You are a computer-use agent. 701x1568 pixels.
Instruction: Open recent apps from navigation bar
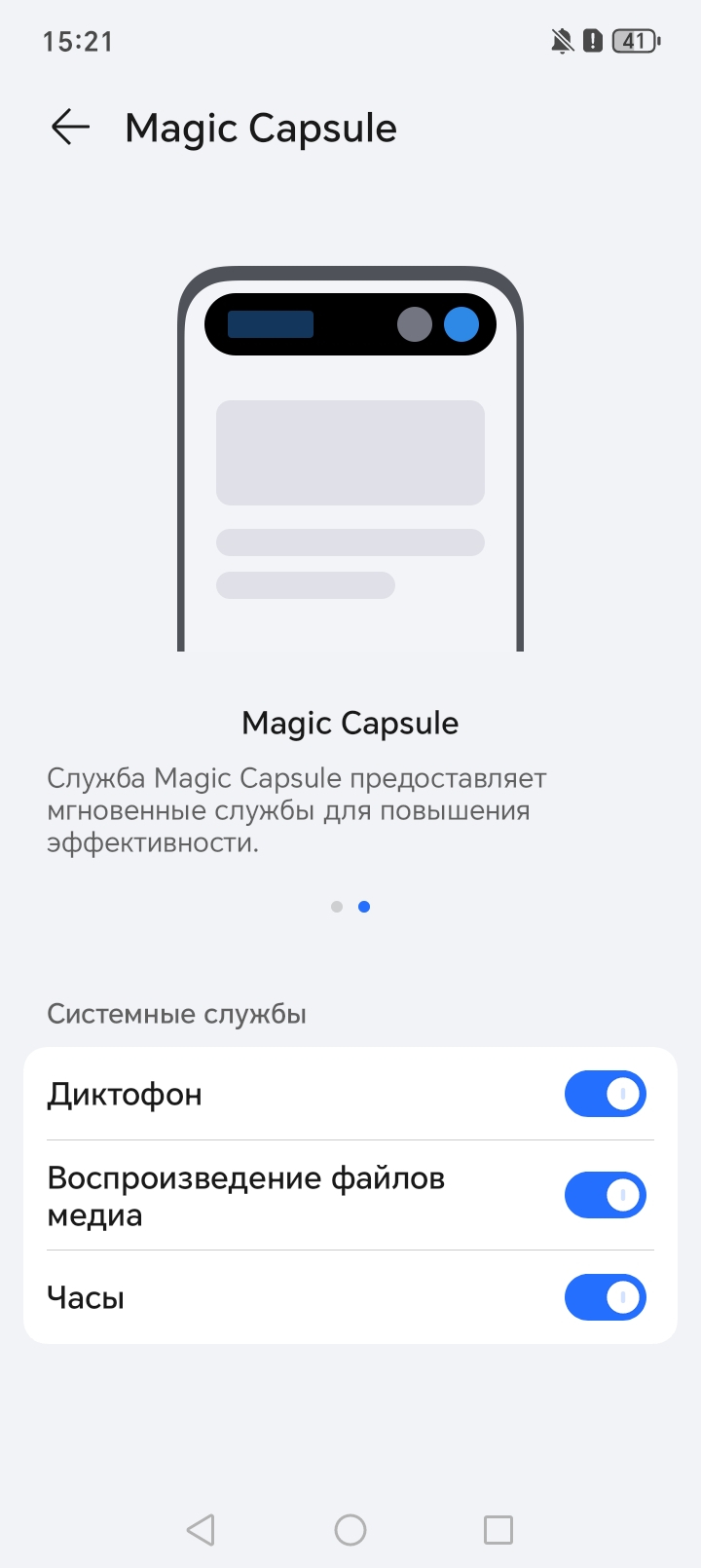click(498, 1530)
